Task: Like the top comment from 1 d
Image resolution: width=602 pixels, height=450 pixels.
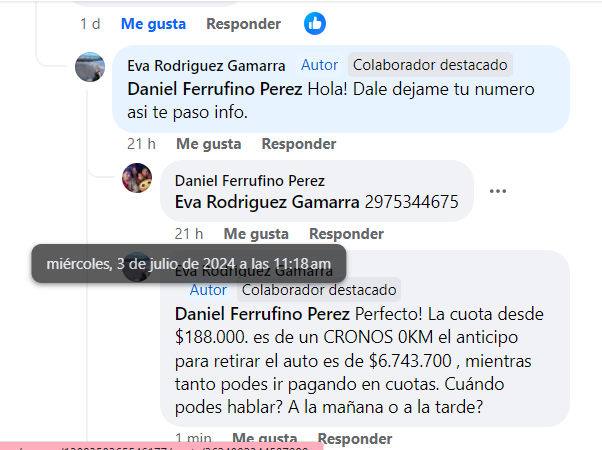Action: tap(153, 23)
